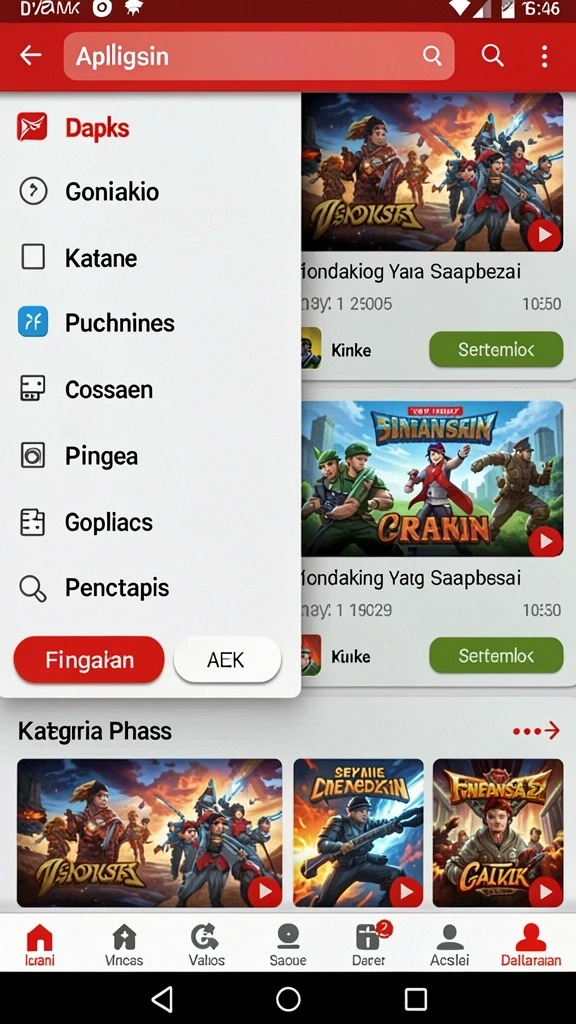Open Pingea from the menu

[150, 455]
